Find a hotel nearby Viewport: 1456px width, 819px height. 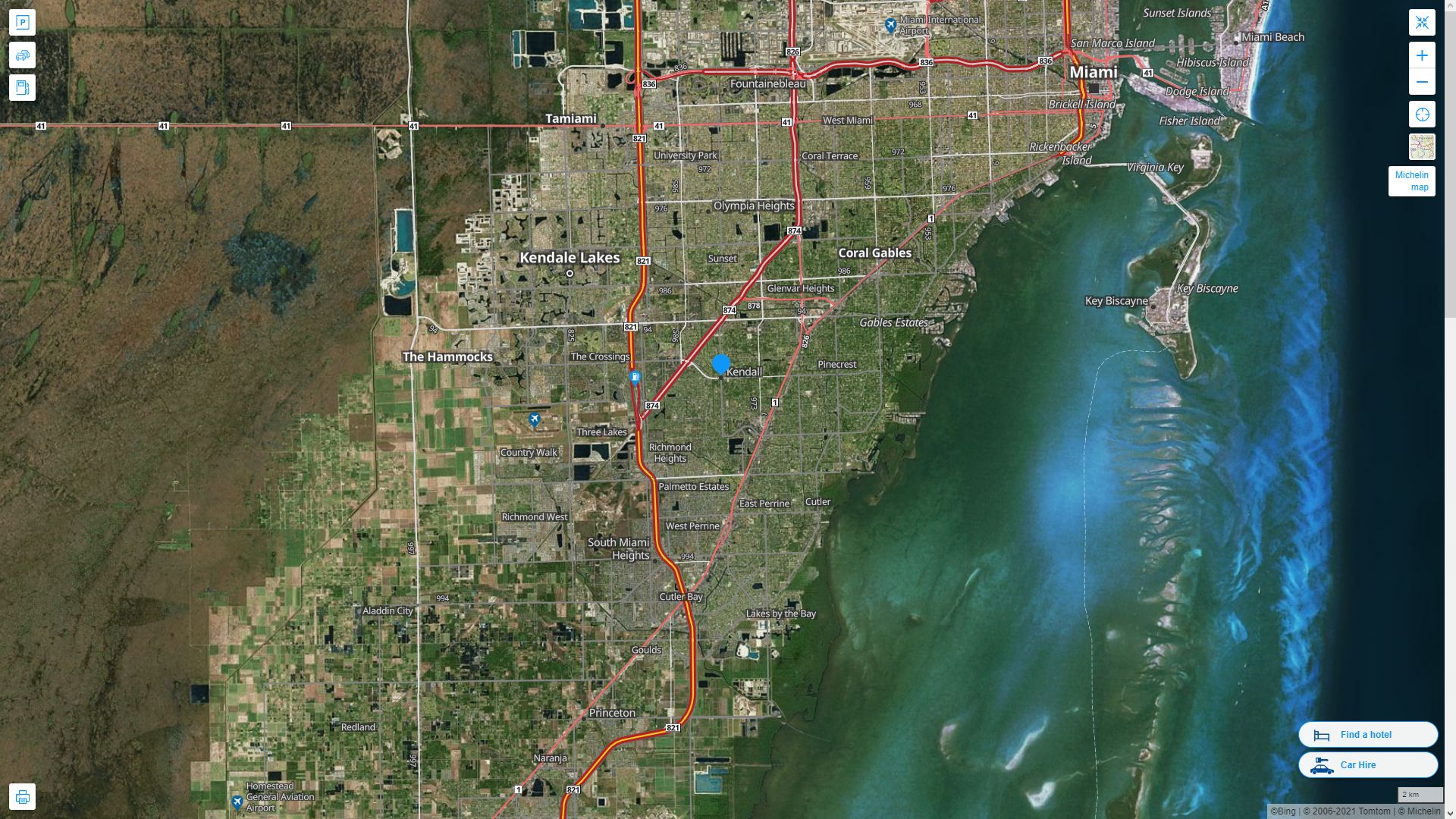[1367, 735]
